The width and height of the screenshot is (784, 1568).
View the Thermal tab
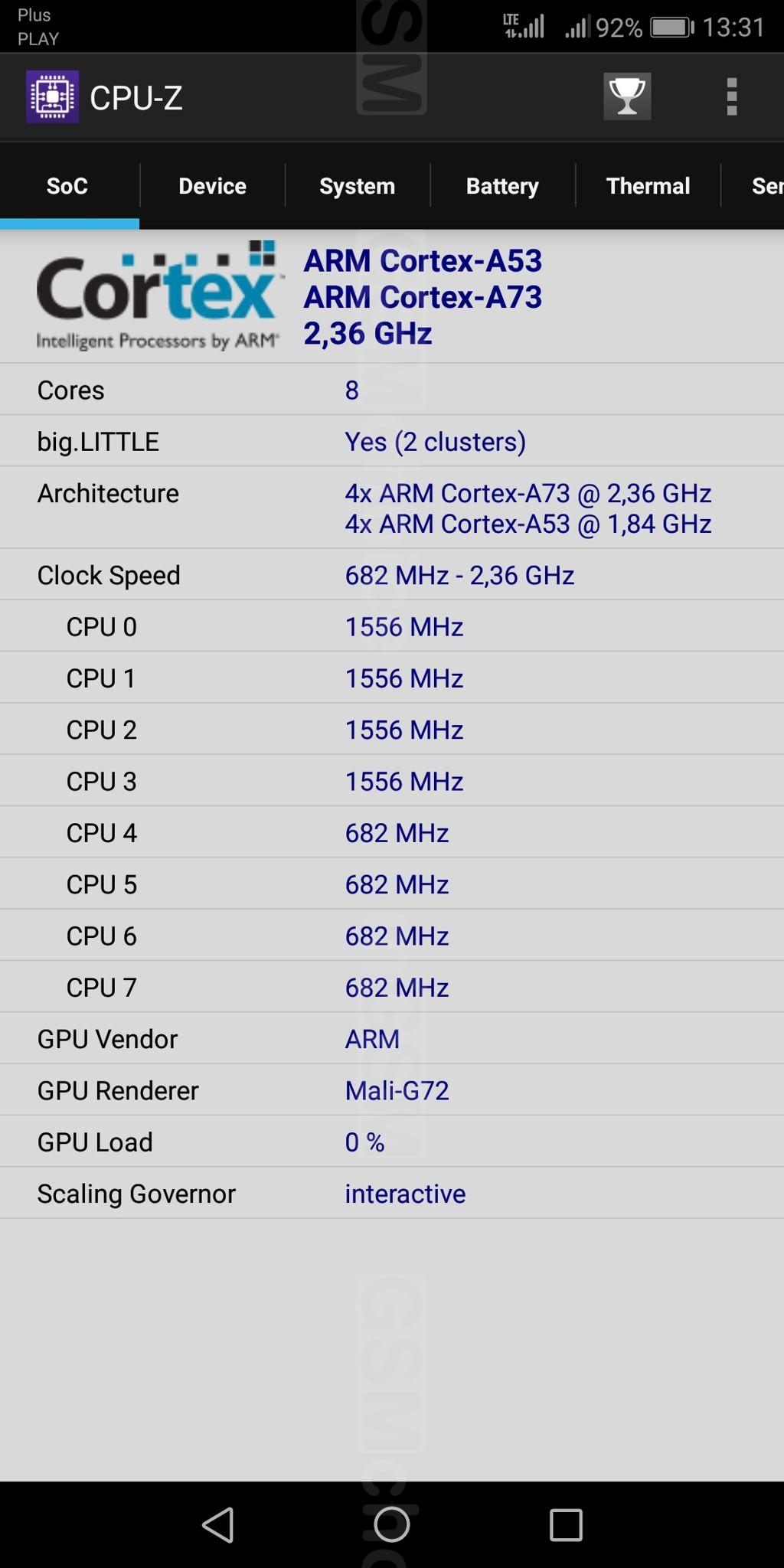point(648,186)
